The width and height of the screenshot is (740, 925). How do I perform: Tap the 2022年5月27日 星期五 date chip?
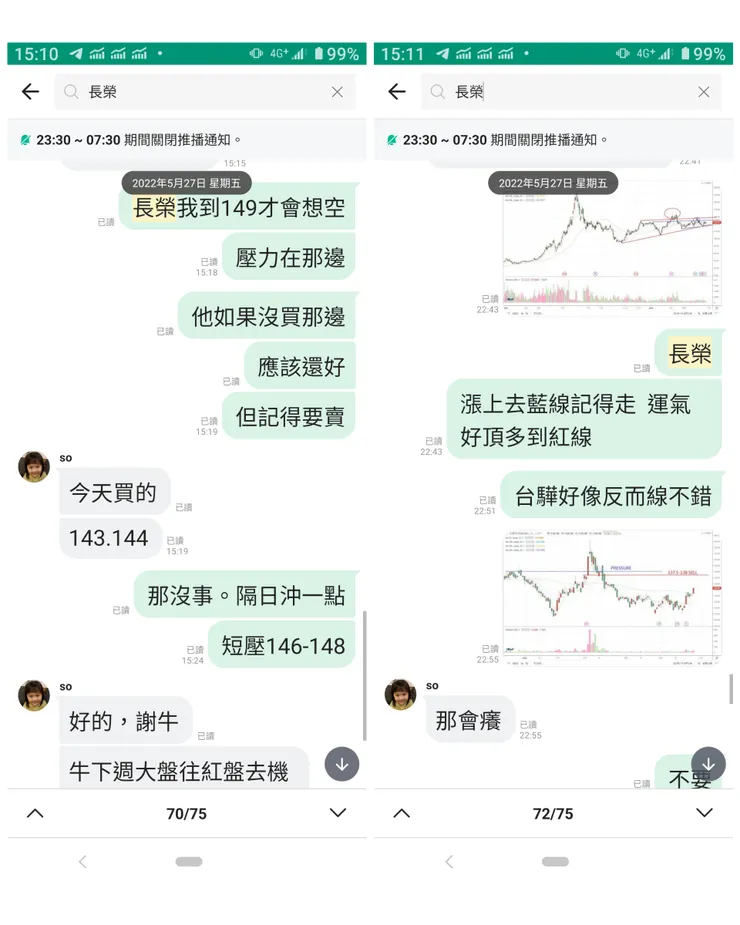pyautogui.click(x=186, y=183)
